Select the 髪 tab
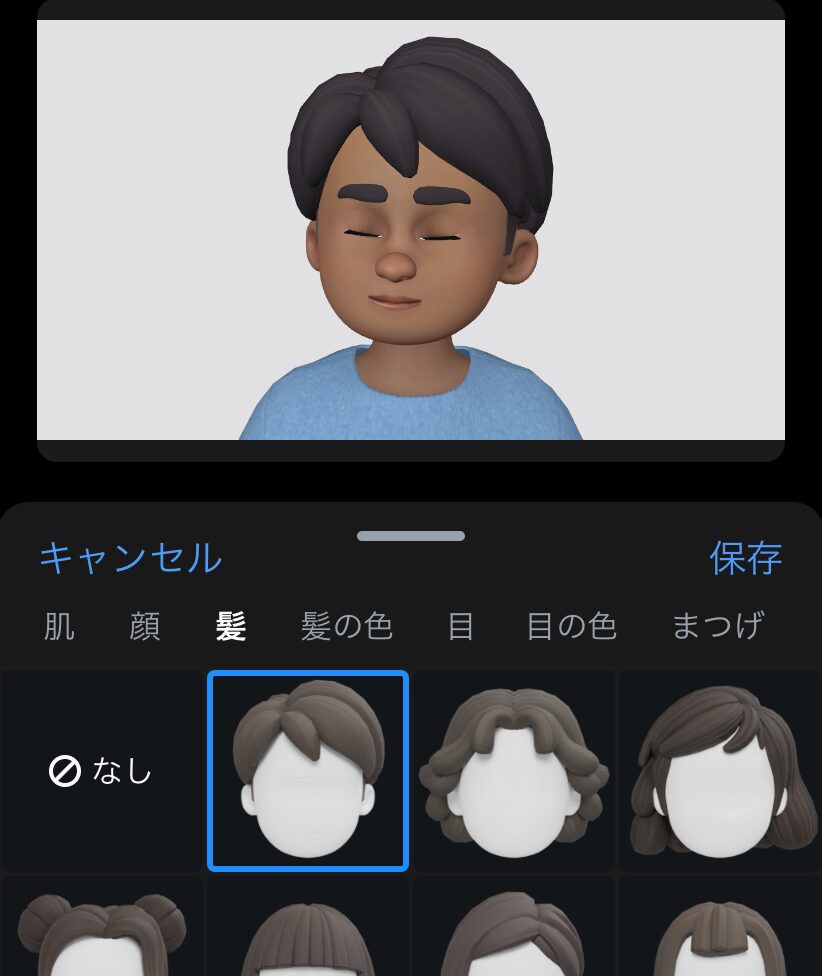The height and width of the screenshot is (976, 822). [231, 627]
